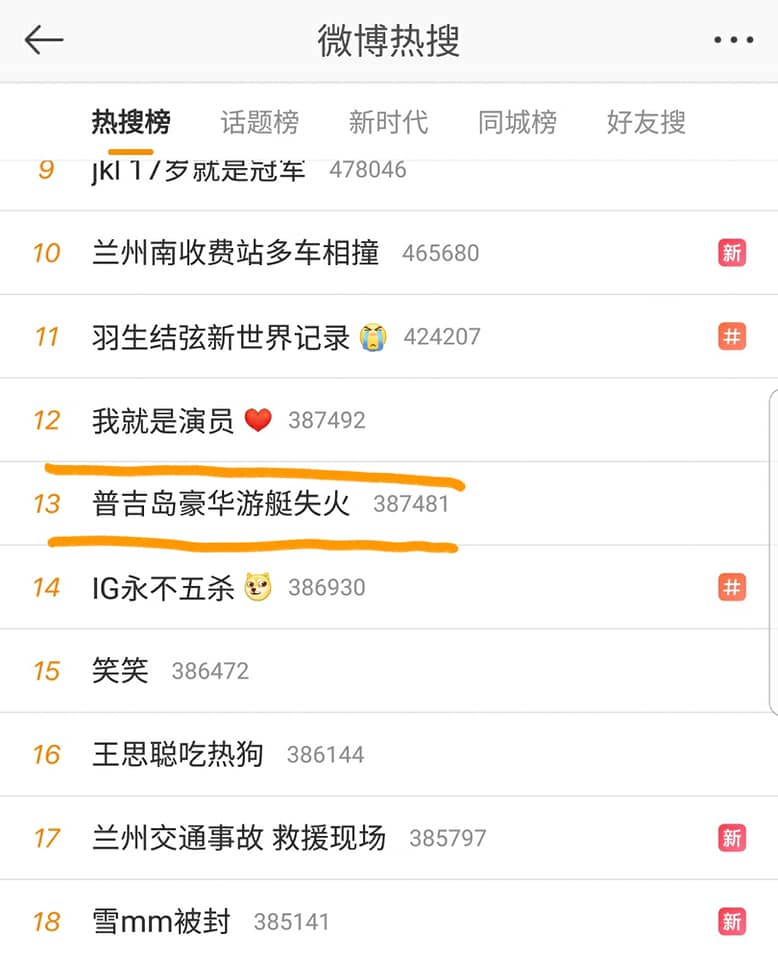The width and height of the screenshot is (778, 960).
Task: Go back using the top-left arrow
Action: pyautogui.click(x=44, y=40)
